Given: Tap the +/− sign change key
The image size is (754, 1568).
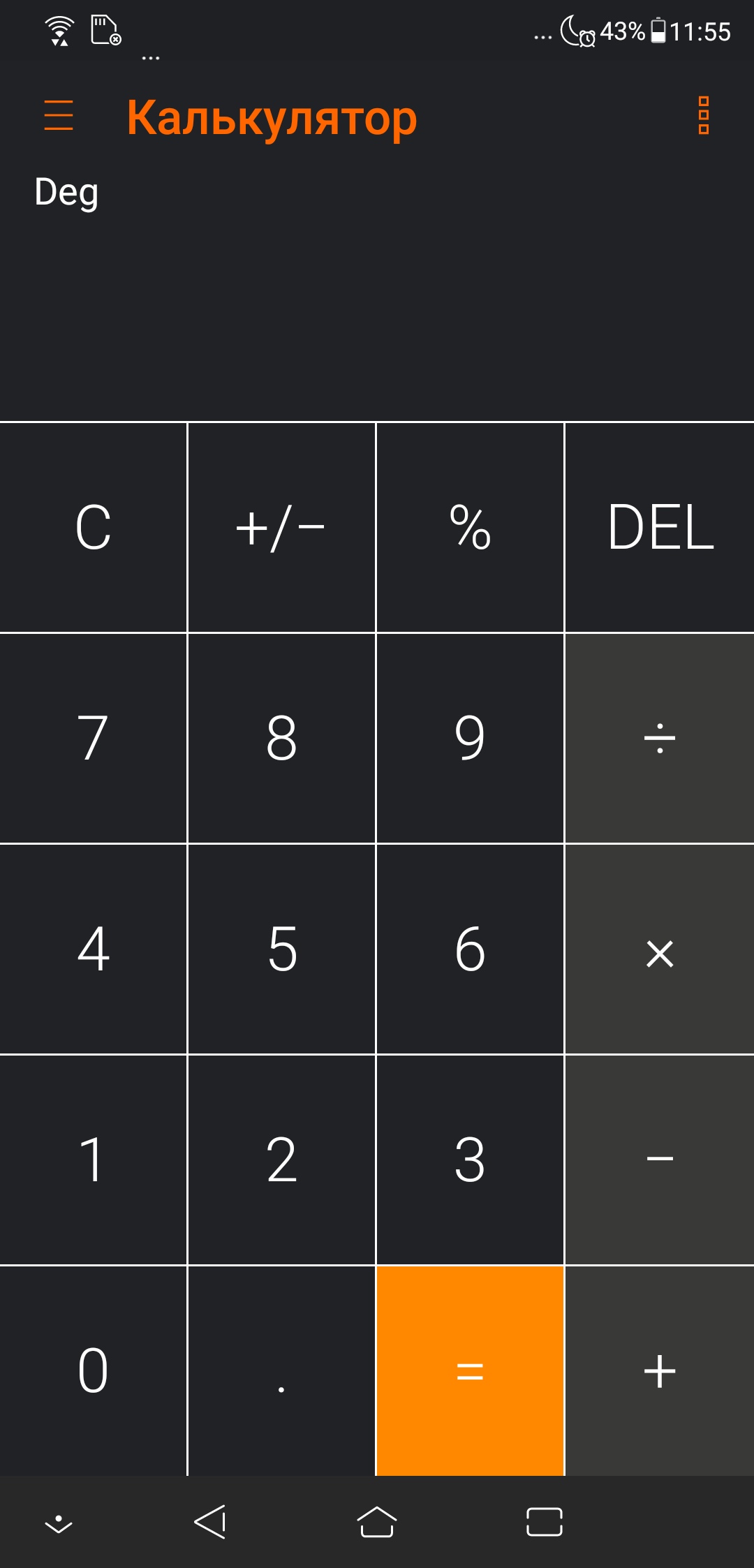Looking at the screenshot, I should (281, 527).
